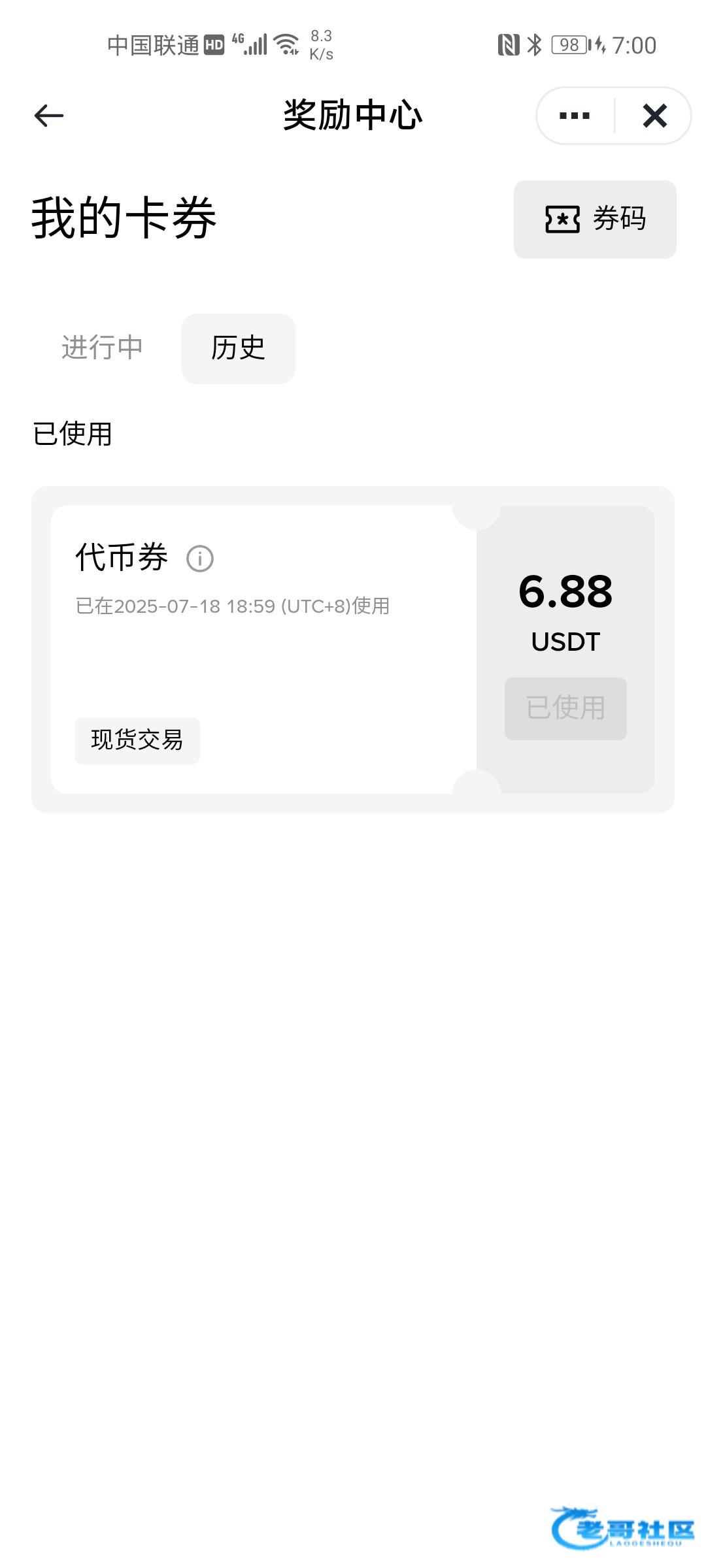Open the 券码 voucher code button
706x1568 pixels.
tap(595, 220)
